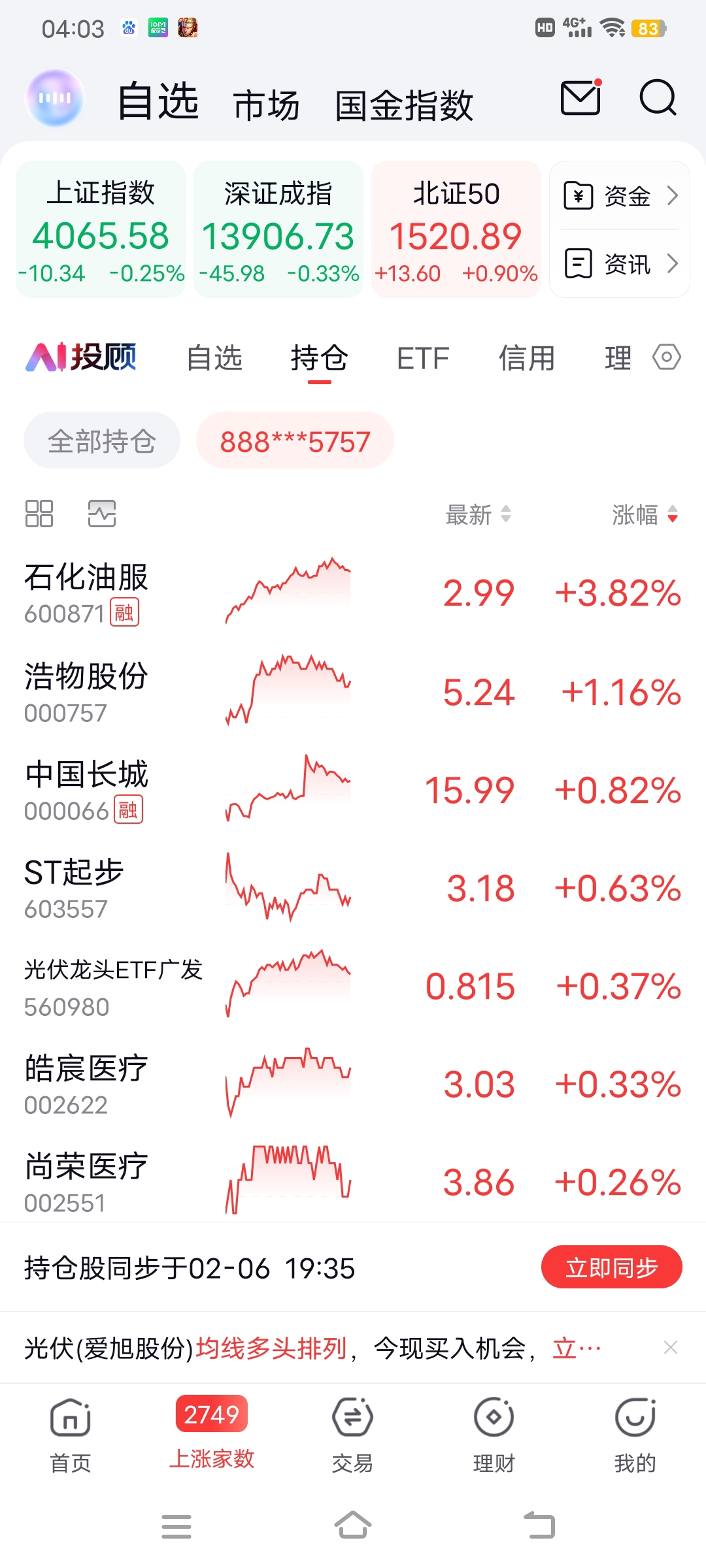
Task: Open the search magnifier icon
Action: pos(657,99)
